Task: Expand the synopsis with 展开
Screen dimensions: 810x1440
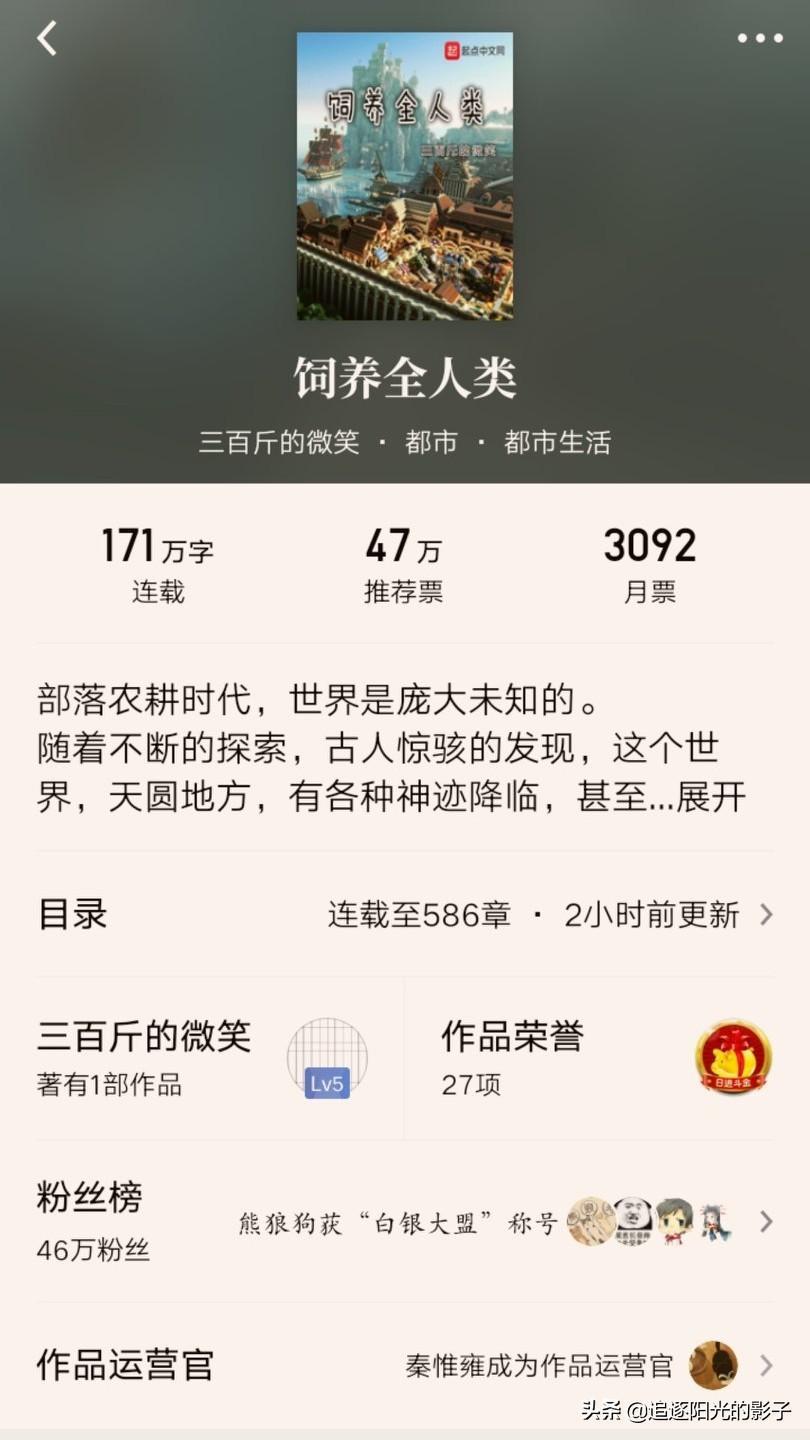Action: click(x=711, y=797)
